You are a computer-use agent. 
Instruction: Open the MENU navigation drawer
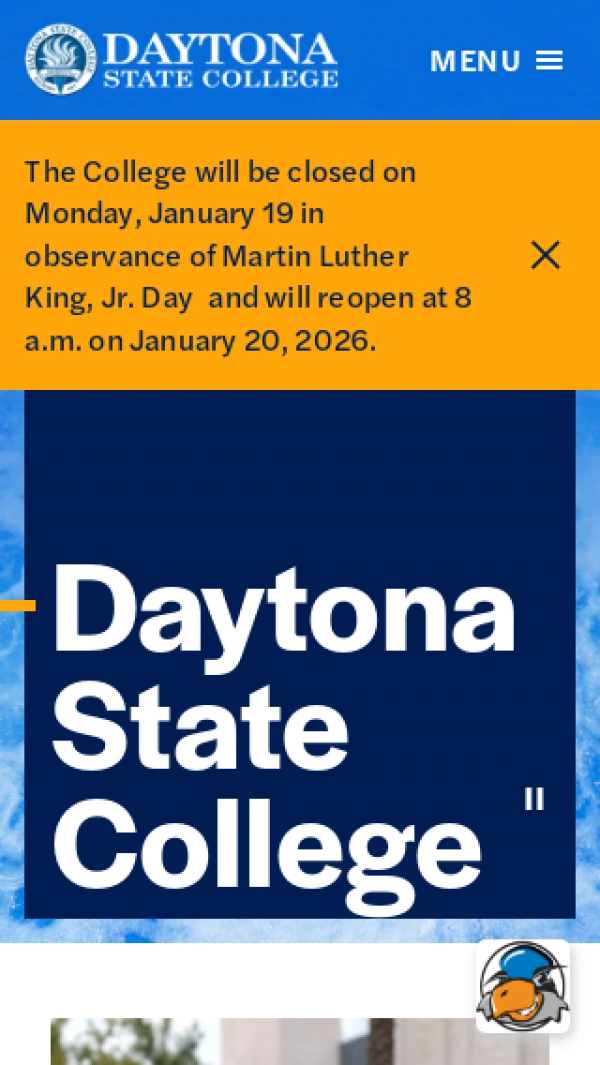click(496, 61)
